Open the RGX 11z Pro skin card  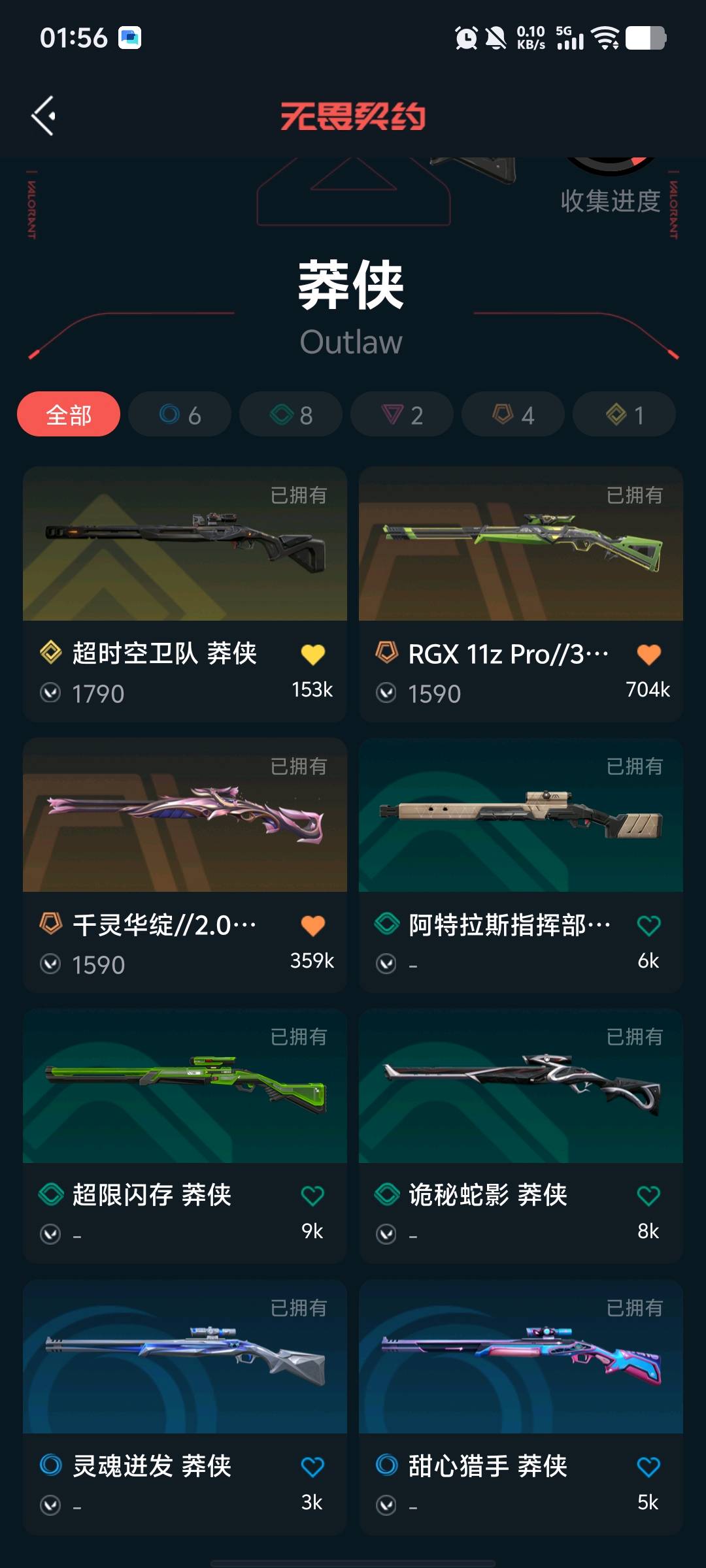(521, 594)
